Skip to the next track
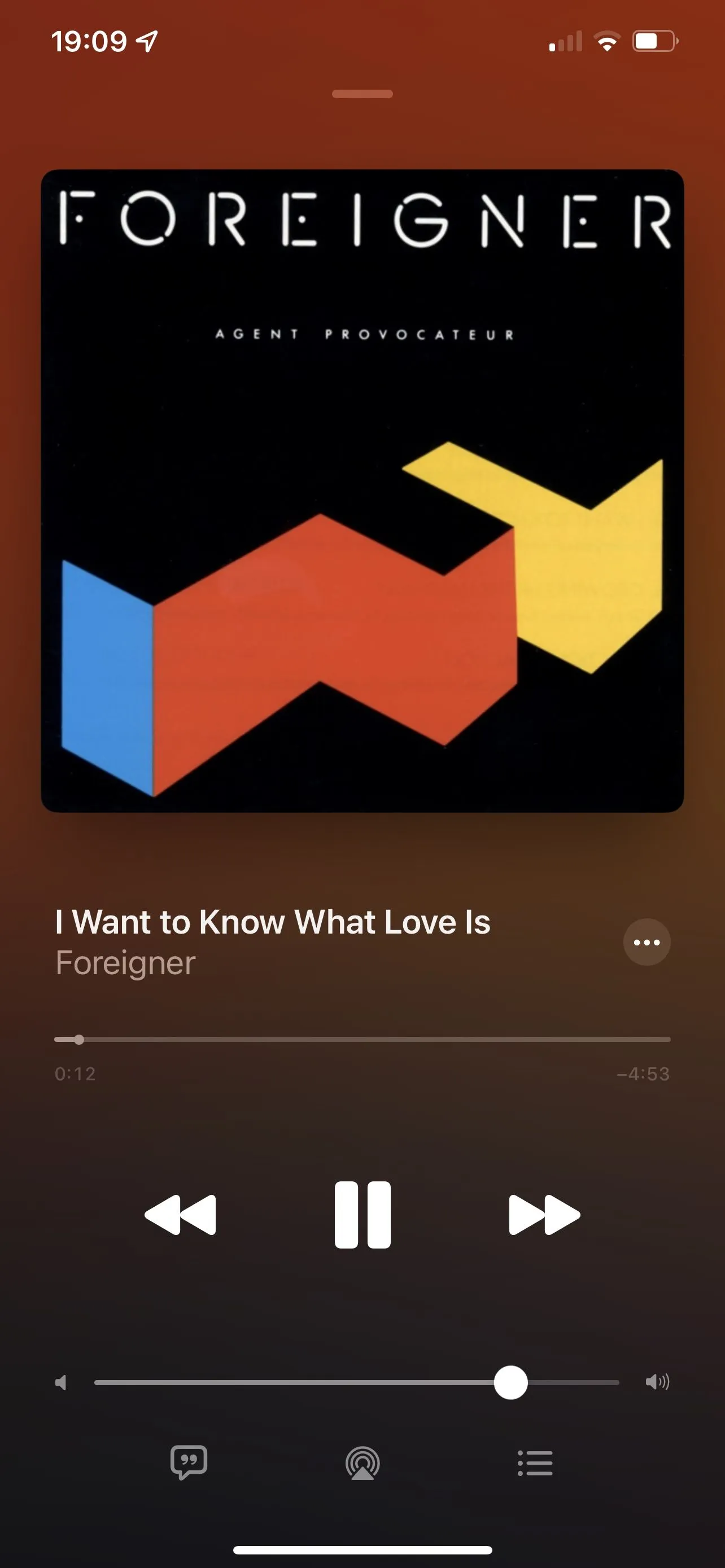 (544, 1214)
